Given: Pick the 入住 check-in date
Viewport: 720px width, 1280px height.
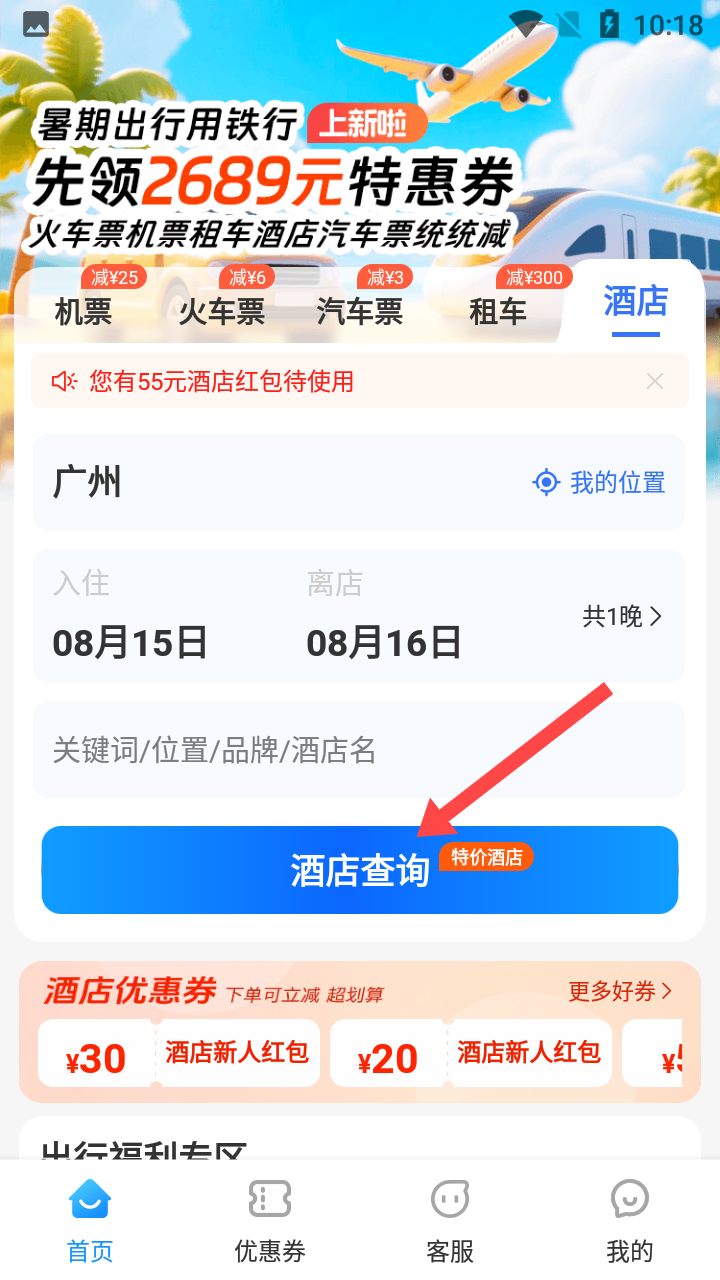Looking at the screenshot, I should coord(130,642).
